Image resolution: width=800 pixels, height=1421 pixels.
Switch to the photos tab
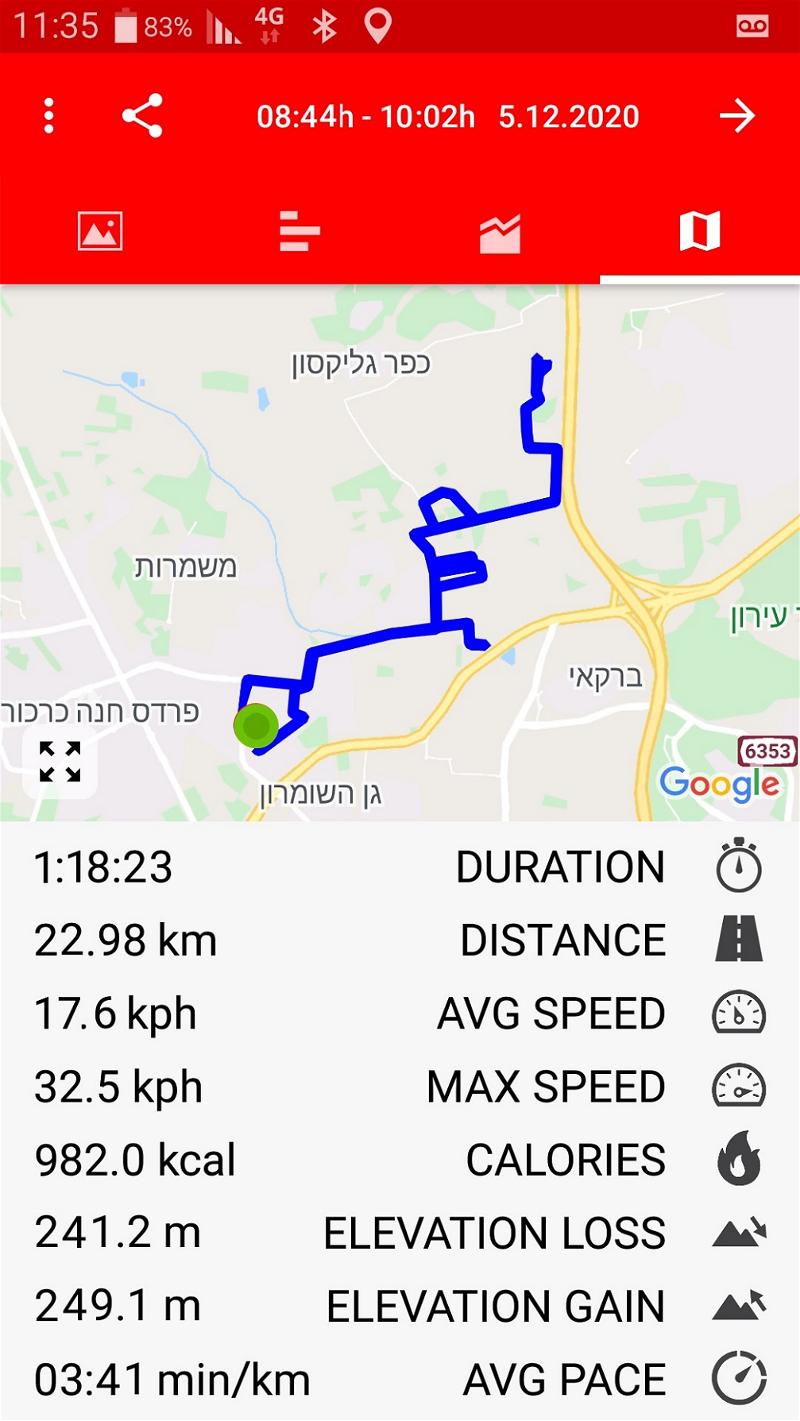point(100,231)
